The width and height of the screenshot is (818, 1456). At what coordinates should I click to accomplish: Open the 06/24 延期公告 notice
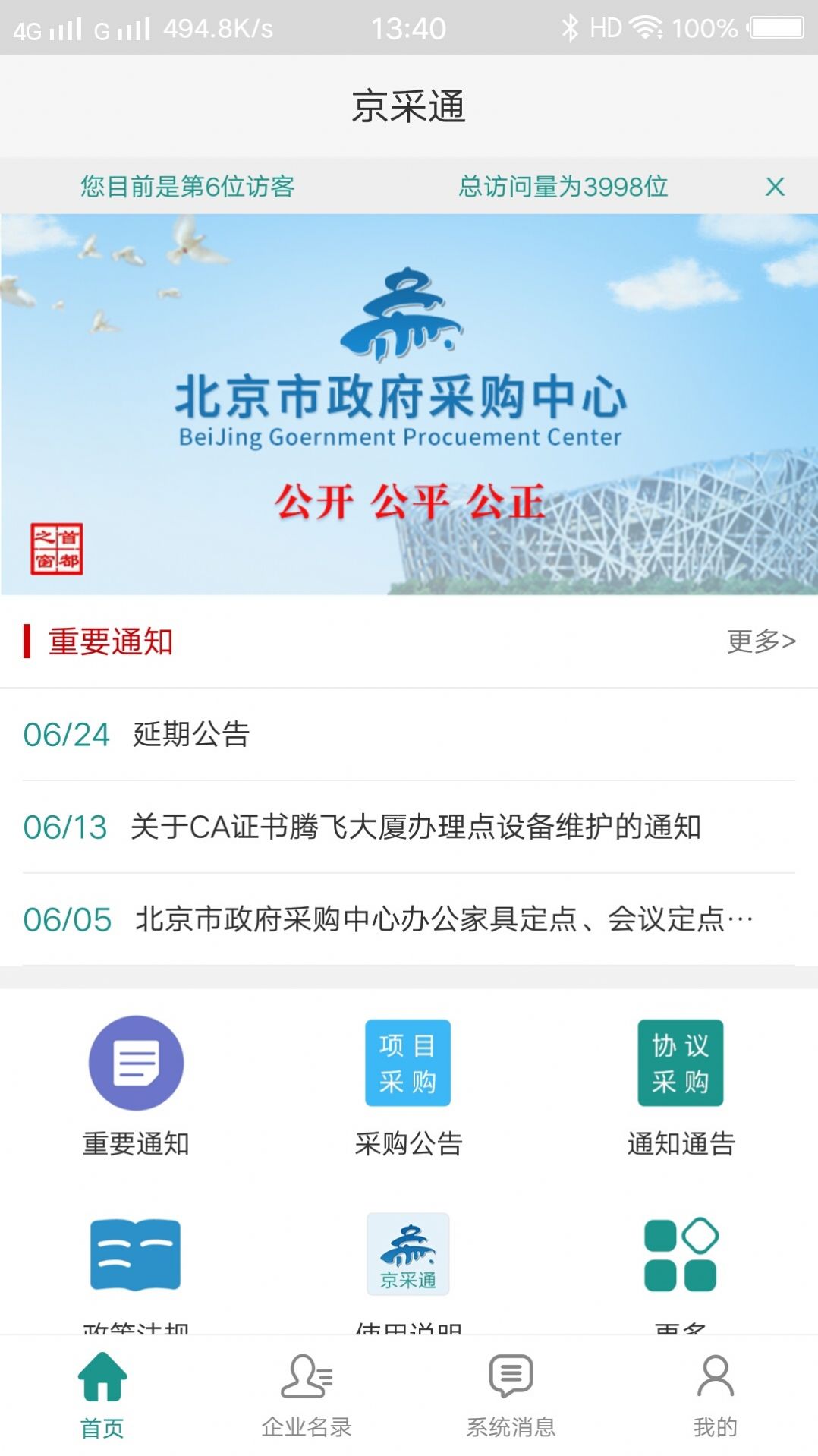[x=228, y=735]
